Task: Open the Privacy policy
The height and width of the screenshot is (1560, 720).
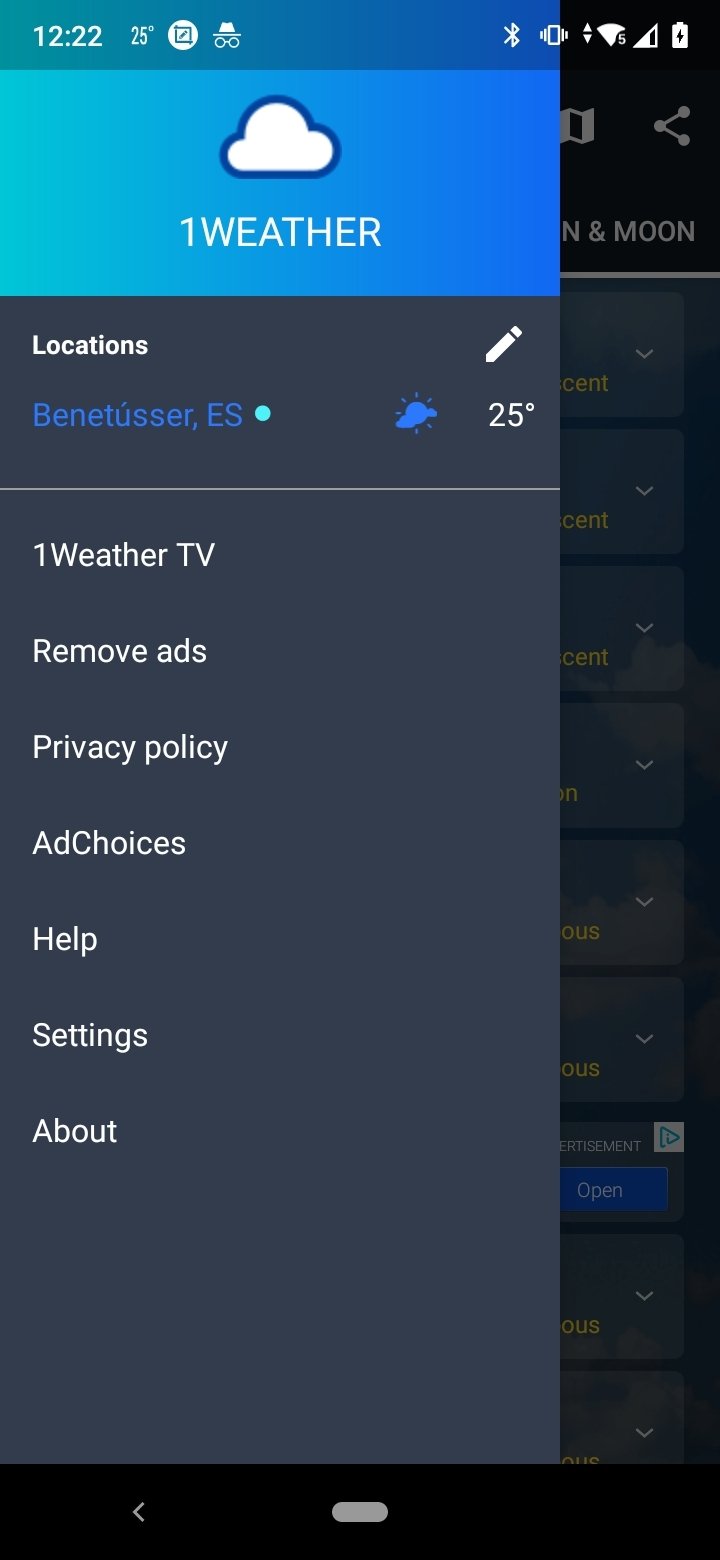Action: (280, 747)
